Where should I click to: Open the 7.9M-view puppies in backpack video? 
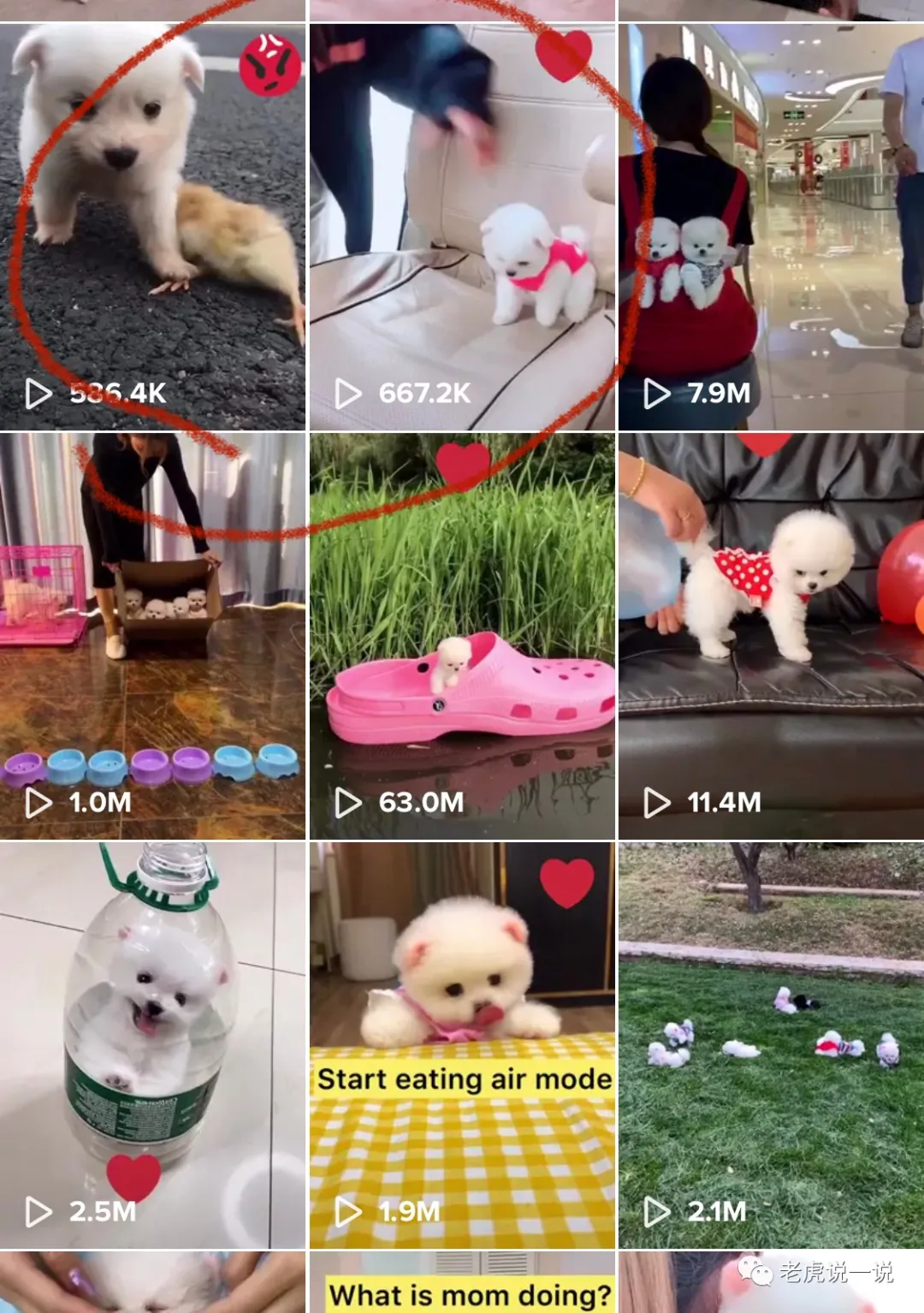coord(771,226)
